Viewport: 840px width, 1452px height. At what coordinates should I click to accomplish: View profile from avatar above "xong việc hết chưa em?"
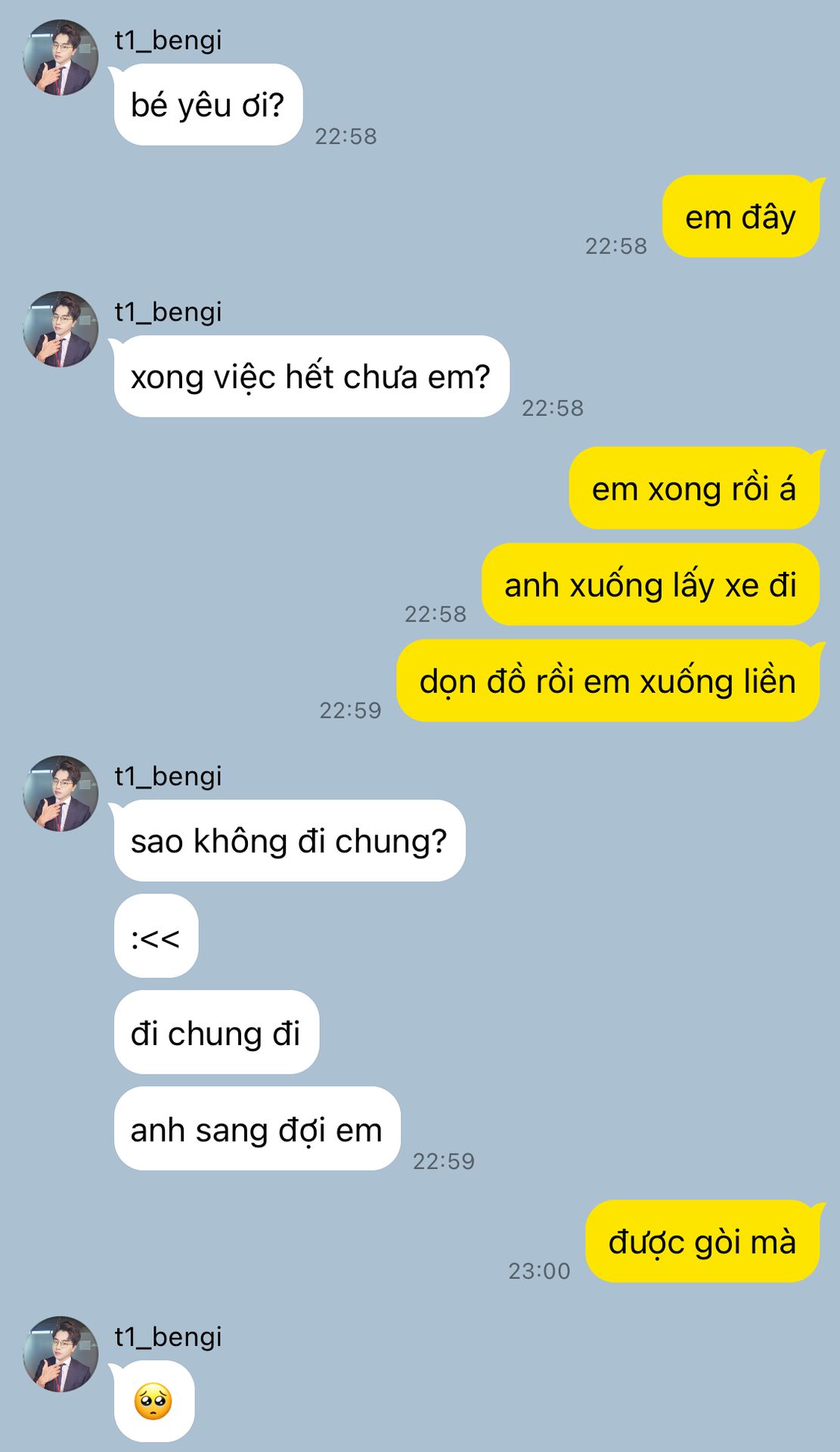coord(60,329)
